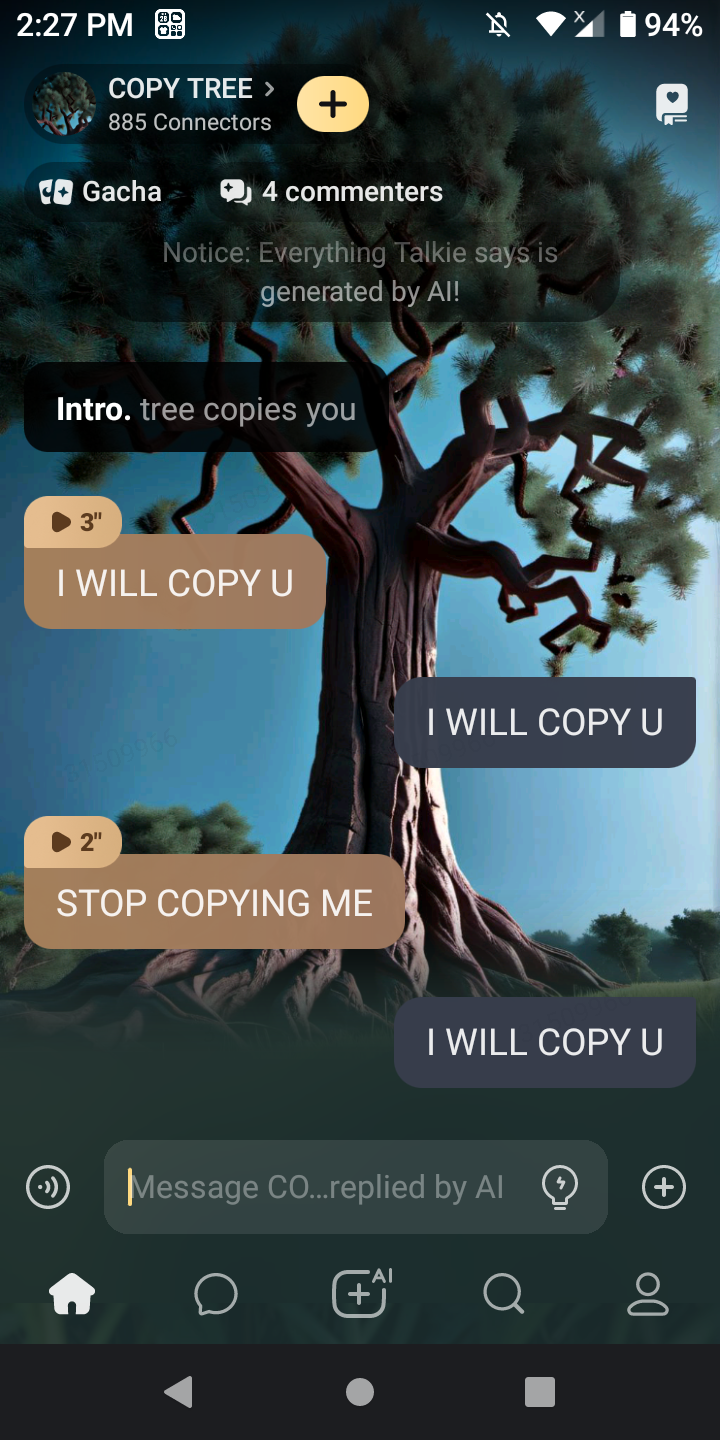Open more options plus next to input
Viewport: 720px width, 1440px height.
pyautogui.click(x=664, y=1187)
